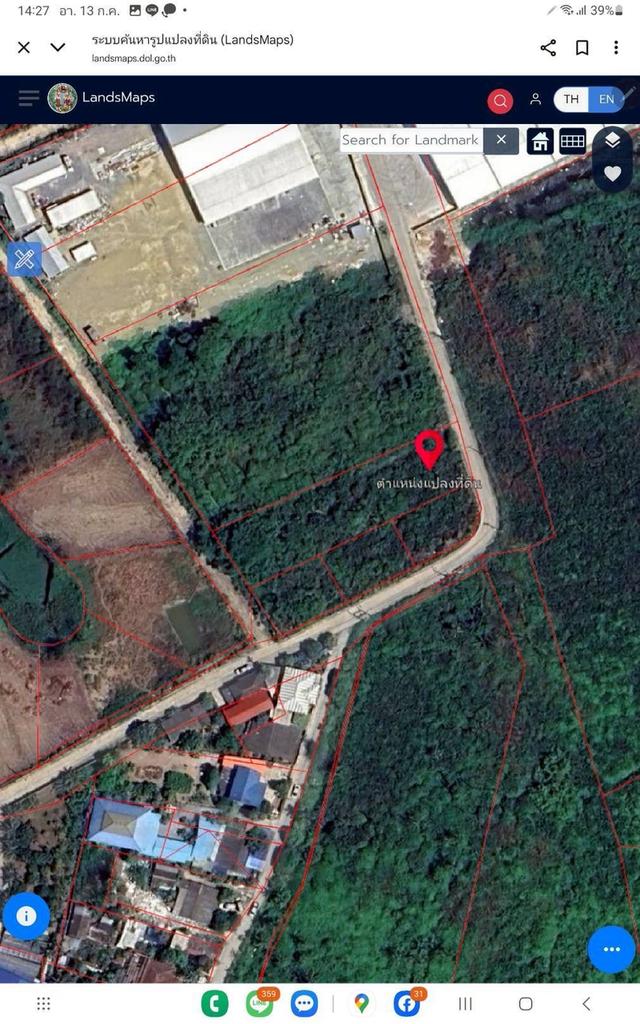Open the grid table icon

pos(572,141)
